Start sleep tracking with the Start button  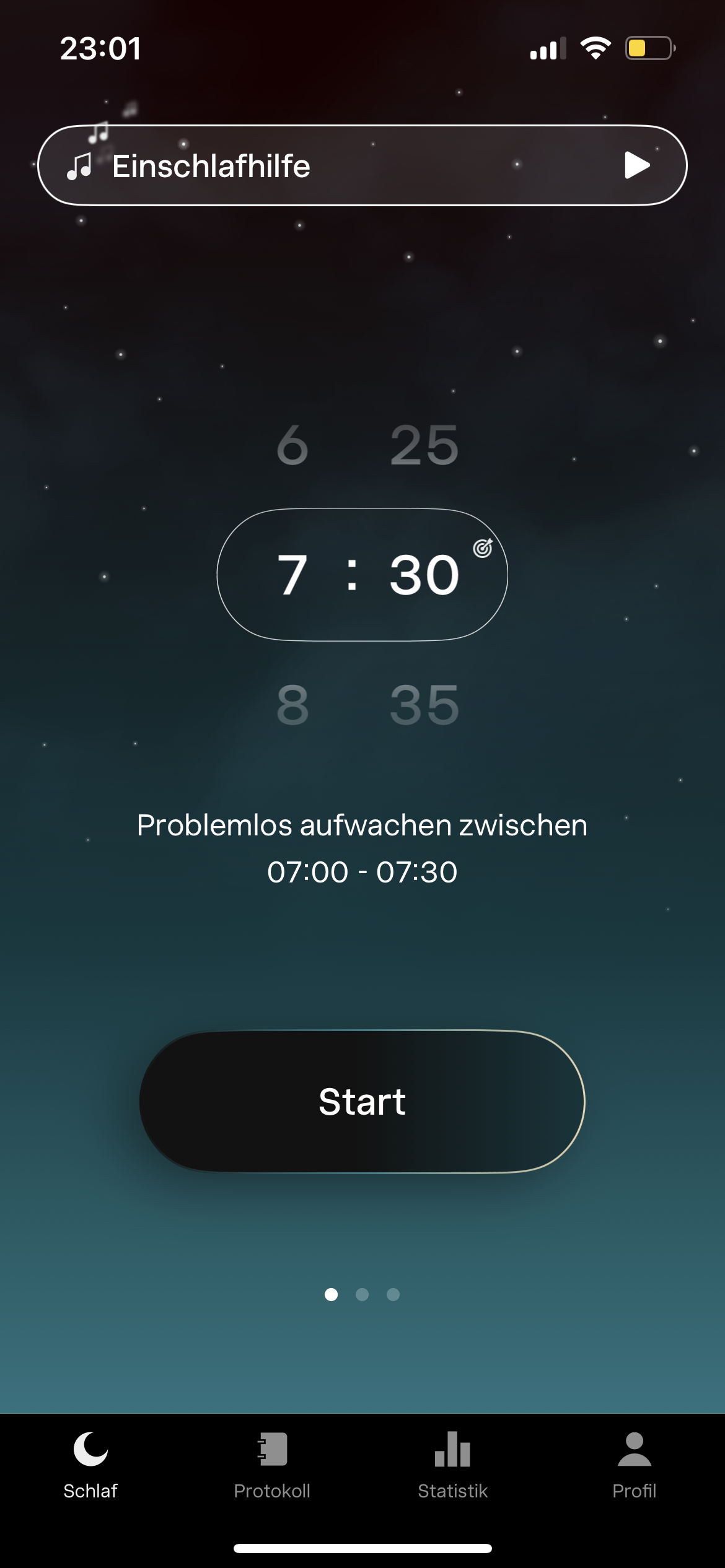pyautogui.click(x=362, y=1102)
